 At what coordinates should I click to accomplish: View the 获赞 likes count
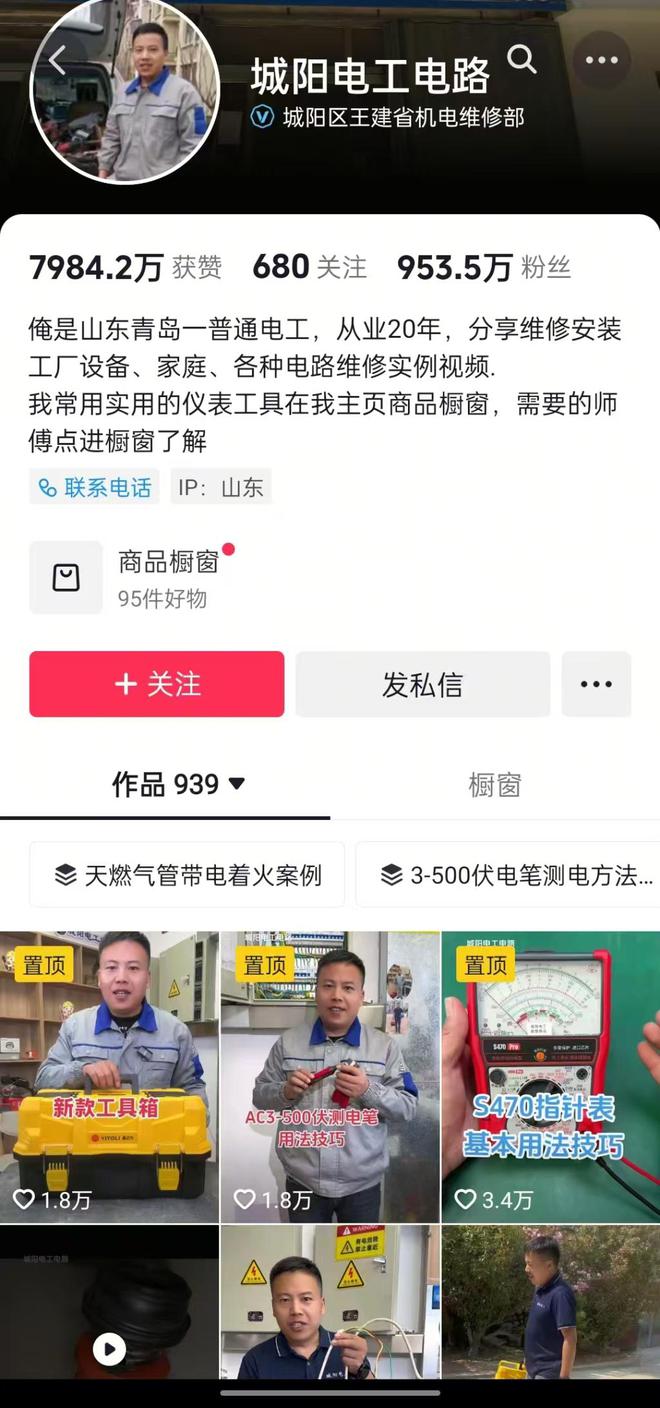(125, 267)
